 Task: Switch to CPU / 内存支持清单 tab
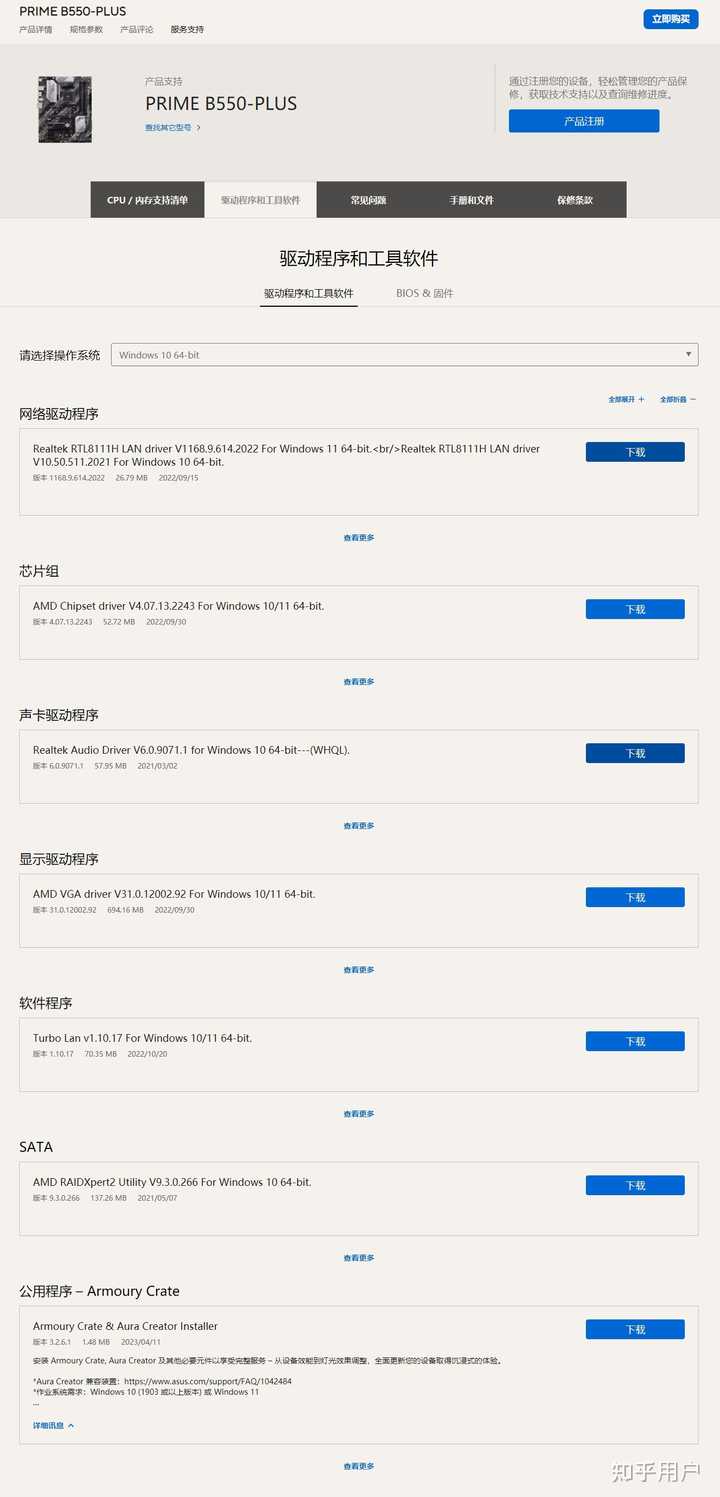[x=147, y=200]
